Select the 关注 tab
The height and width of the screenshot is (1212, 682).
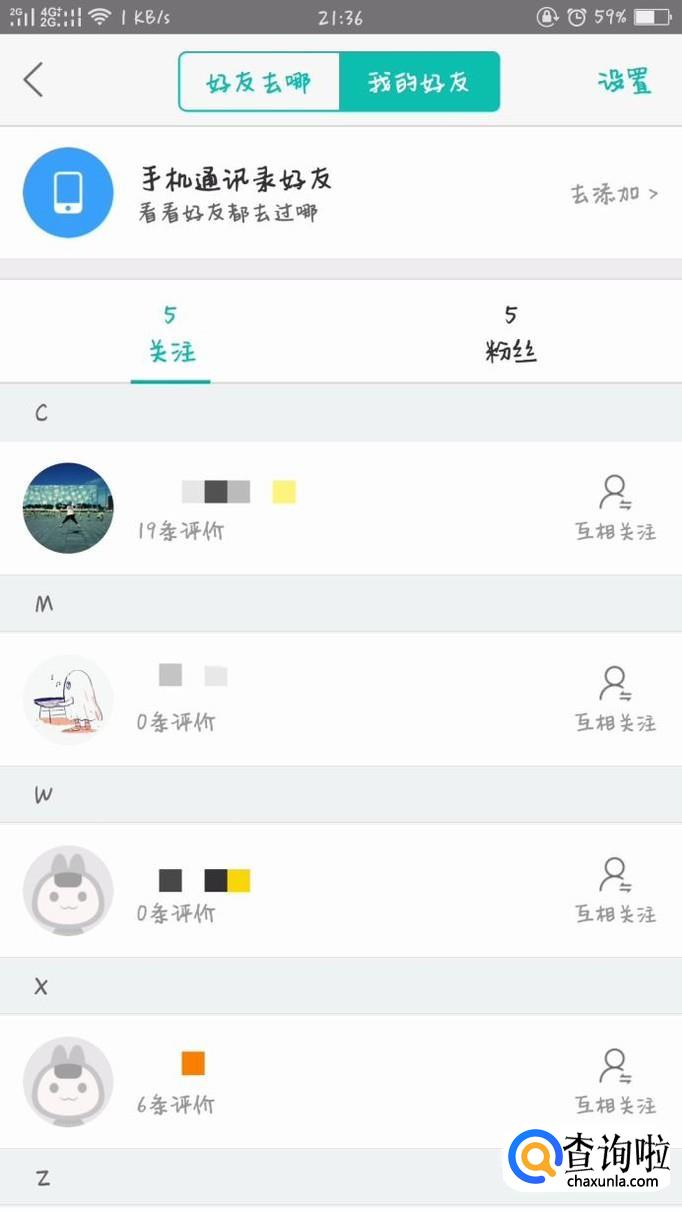171,335
